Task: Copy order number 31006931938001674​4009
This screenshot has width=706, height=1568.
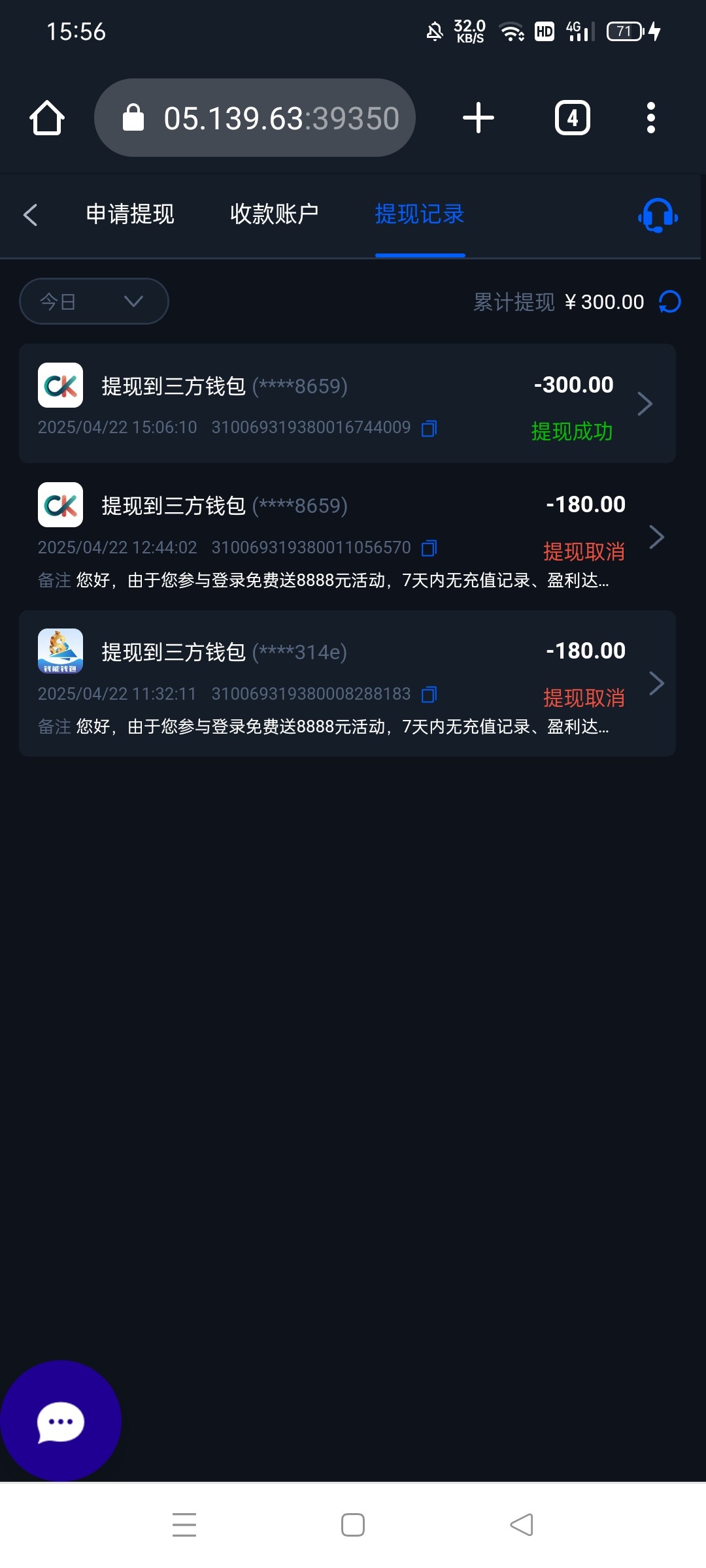Action: point(429,428)
